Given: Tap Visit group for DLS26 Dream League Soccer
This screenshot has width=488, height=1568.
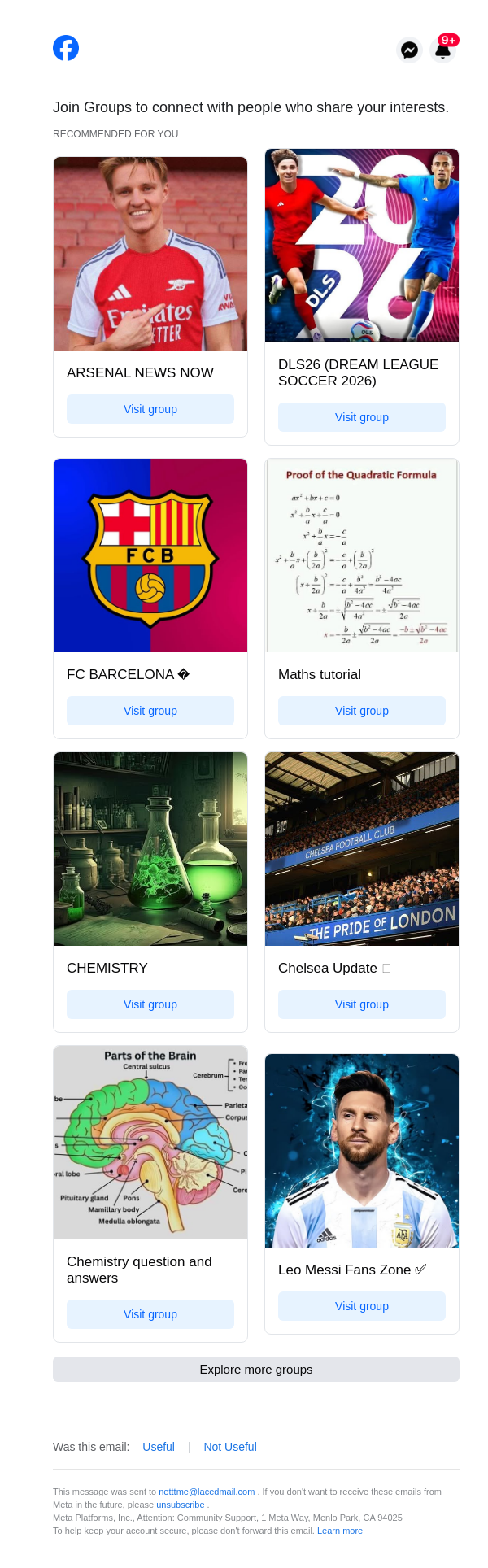Looking at the screenshot, I should pos(362,417).
